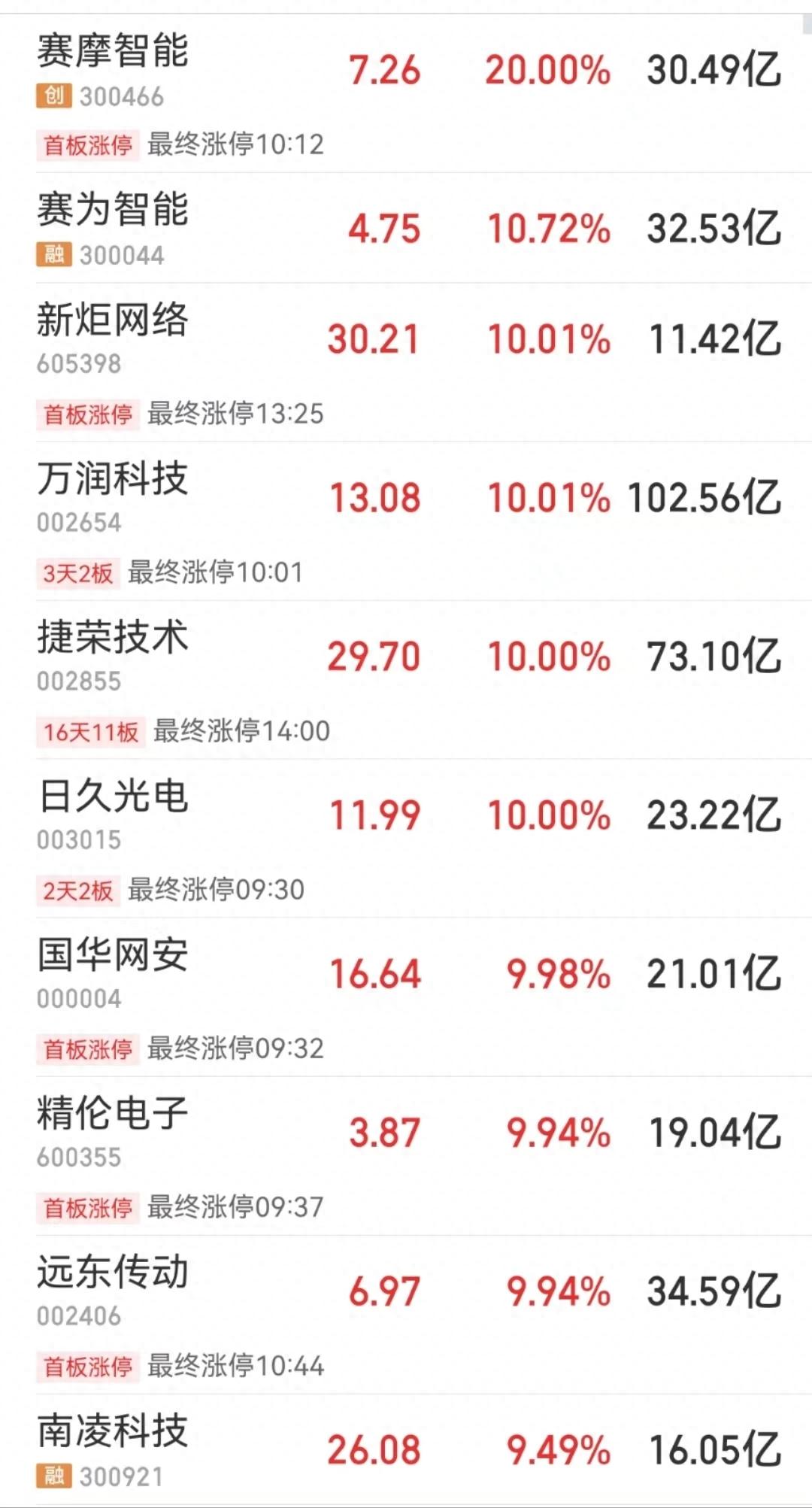Select 新炬网络 stock entry

point(406,363)
